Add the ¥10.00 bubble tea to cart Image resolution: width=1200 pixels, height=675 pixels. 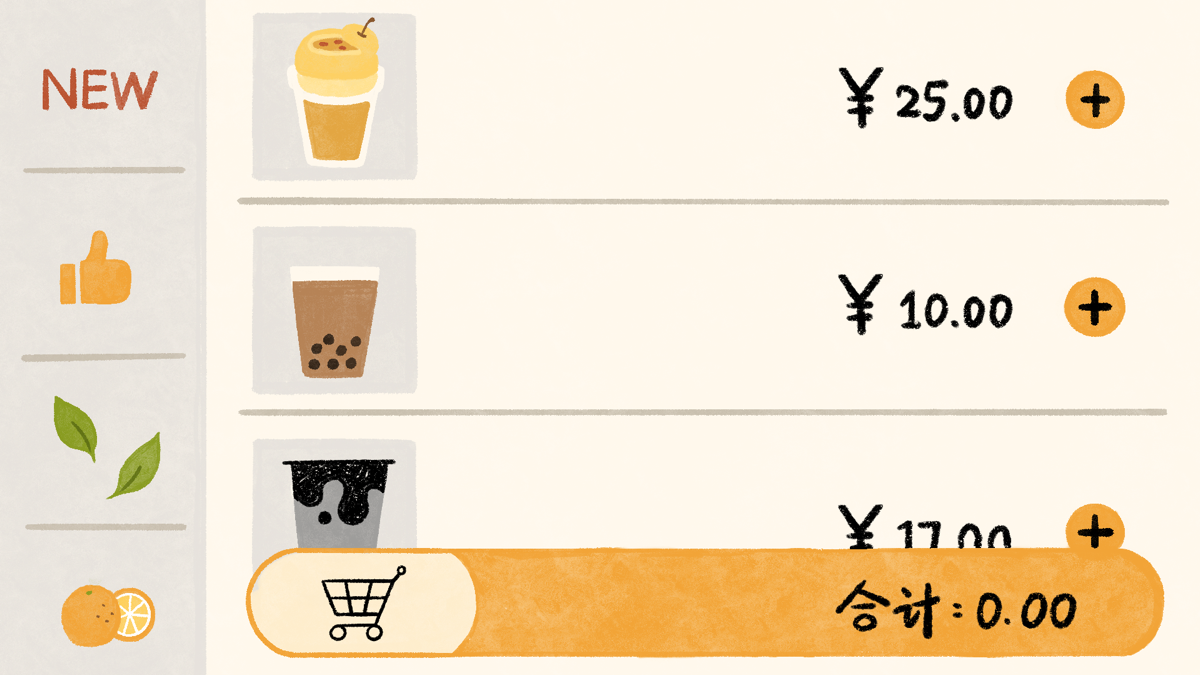[1094, 307]
